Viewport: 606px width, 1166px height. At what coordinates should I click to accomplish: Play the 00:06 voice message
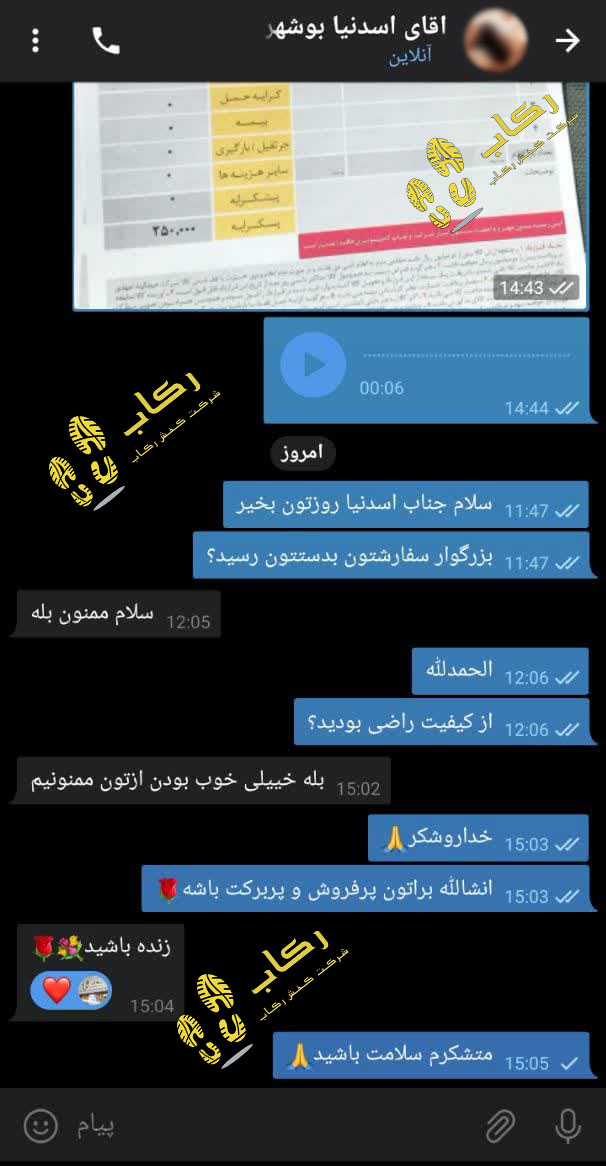[x=313, y=364]
